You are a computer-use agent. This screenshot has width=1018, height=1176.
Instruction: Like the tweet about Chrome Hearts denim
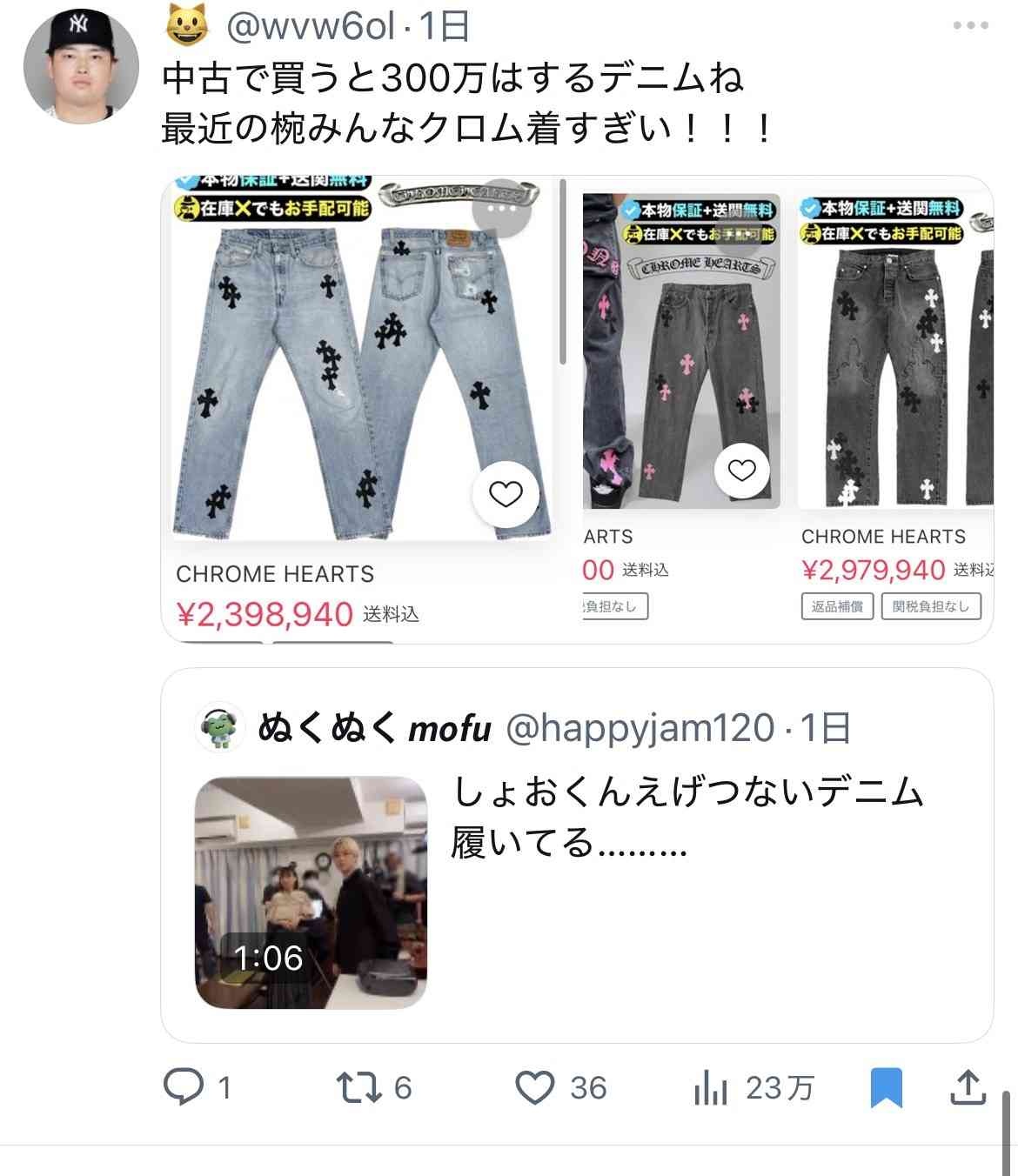534,1087
